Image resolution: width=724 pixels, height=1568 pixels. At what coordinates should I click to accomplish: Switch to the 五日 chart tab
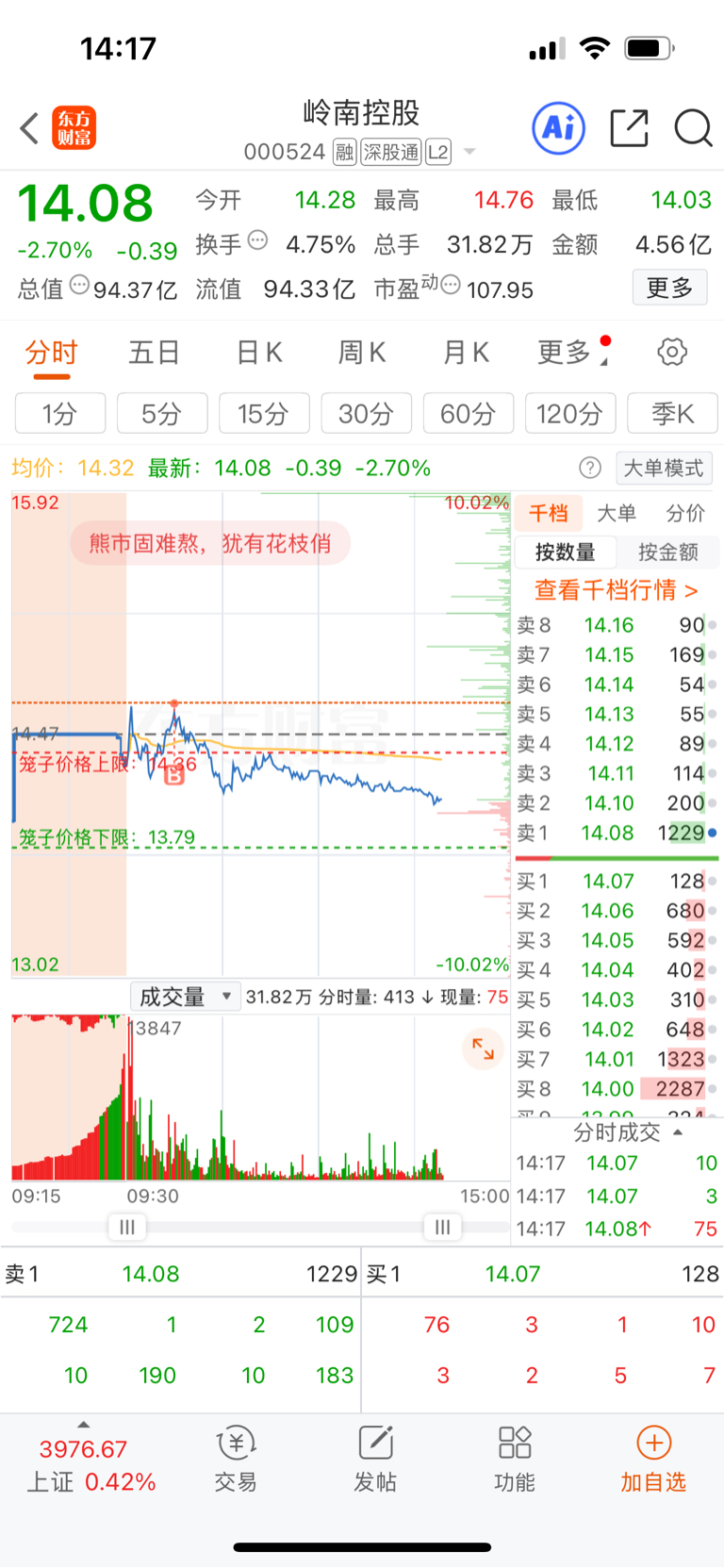tap(154, 353)
